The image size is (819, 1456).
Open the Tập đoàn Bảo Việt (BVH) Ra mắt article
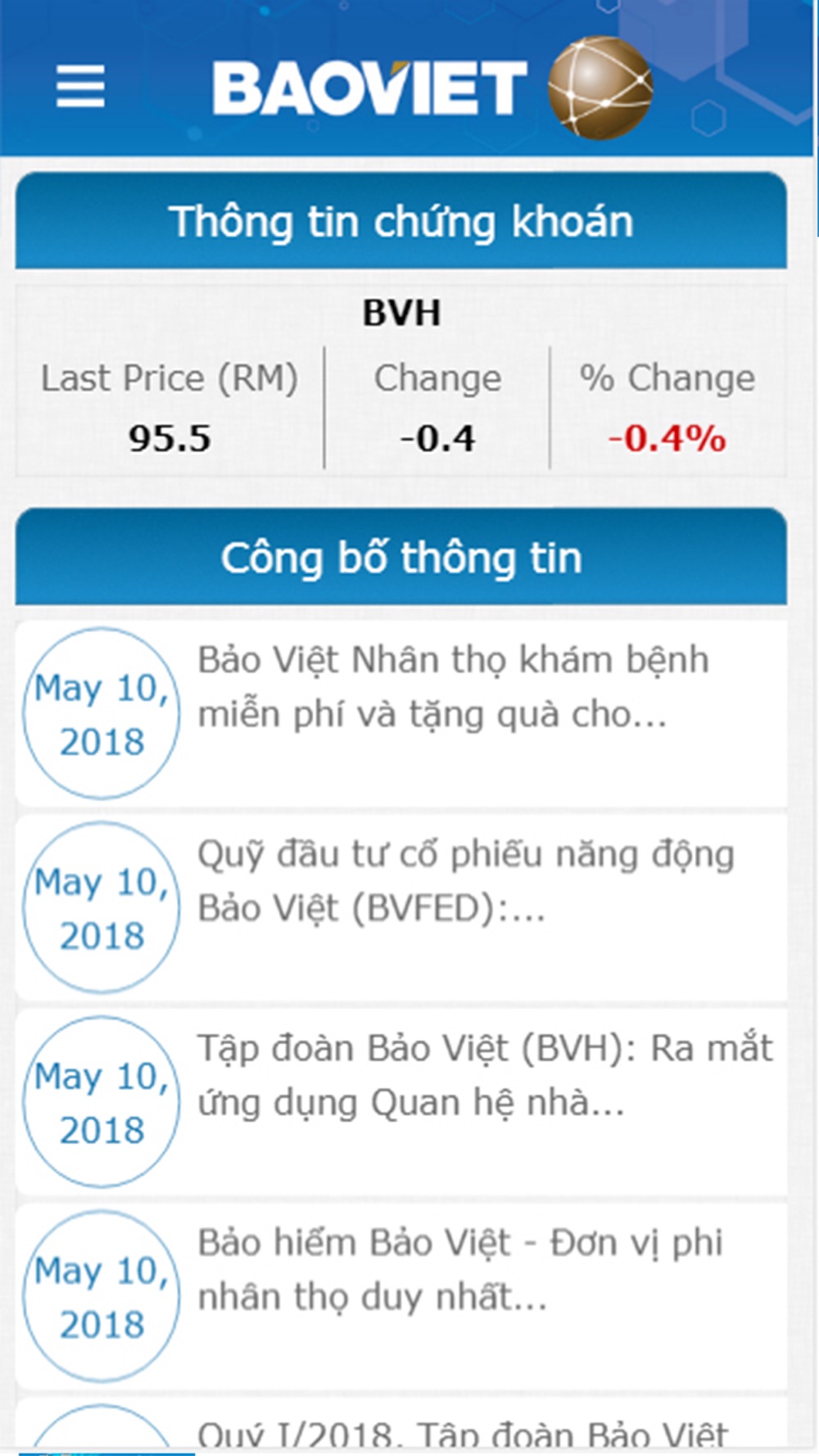tap(401, 1101)
